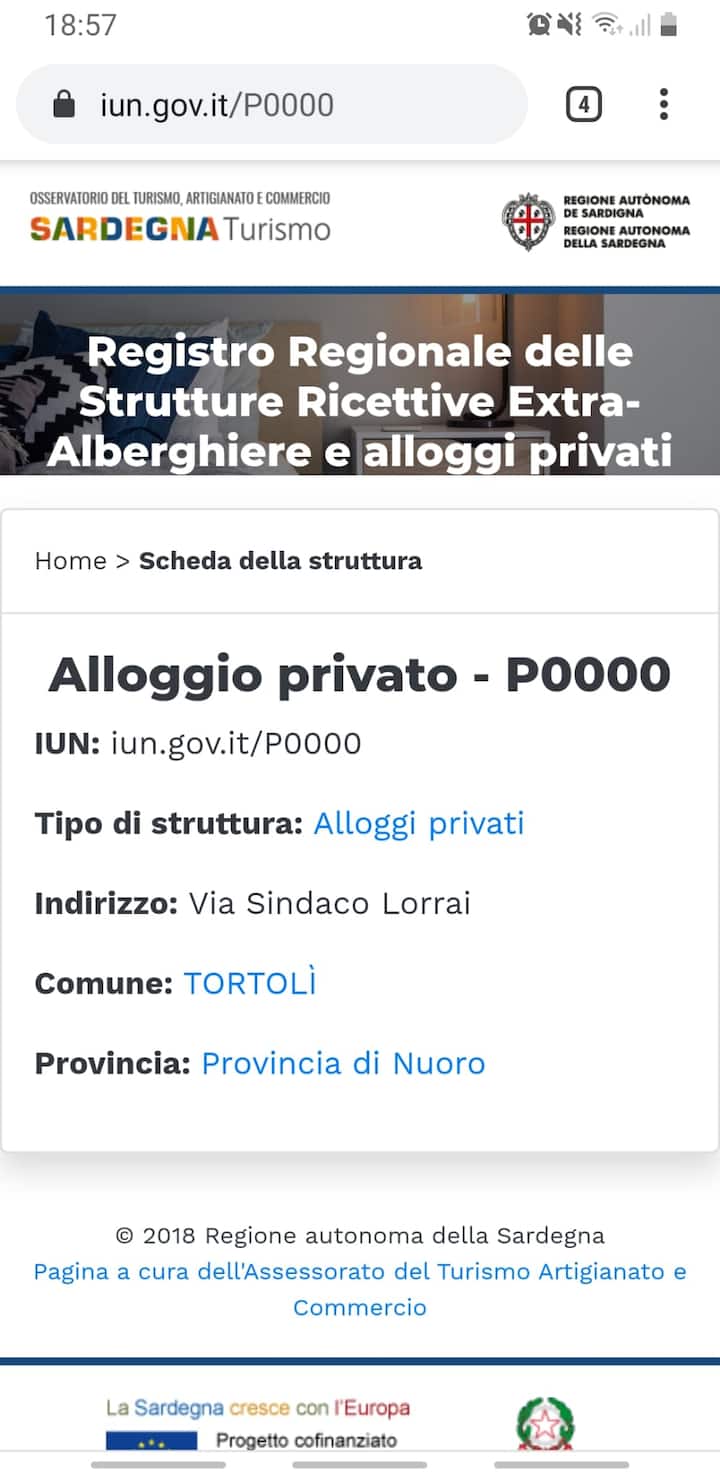Open the Provincia di Nuoro link
The width and height of the screenshot is (720, 1480).
[x=343, y=1063]
